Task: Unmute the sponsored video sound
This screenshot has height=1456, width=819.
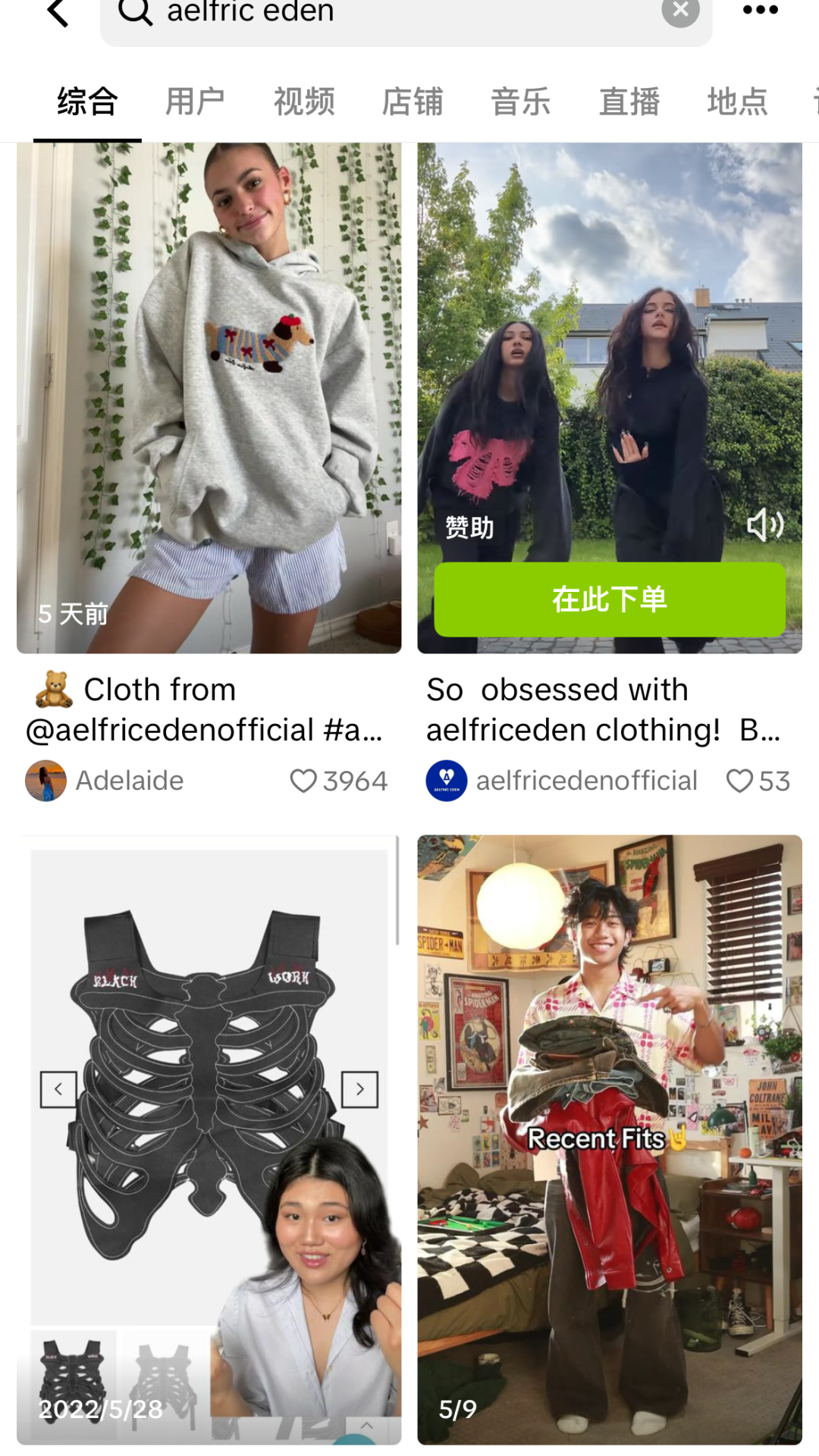Action: point(764,524)
